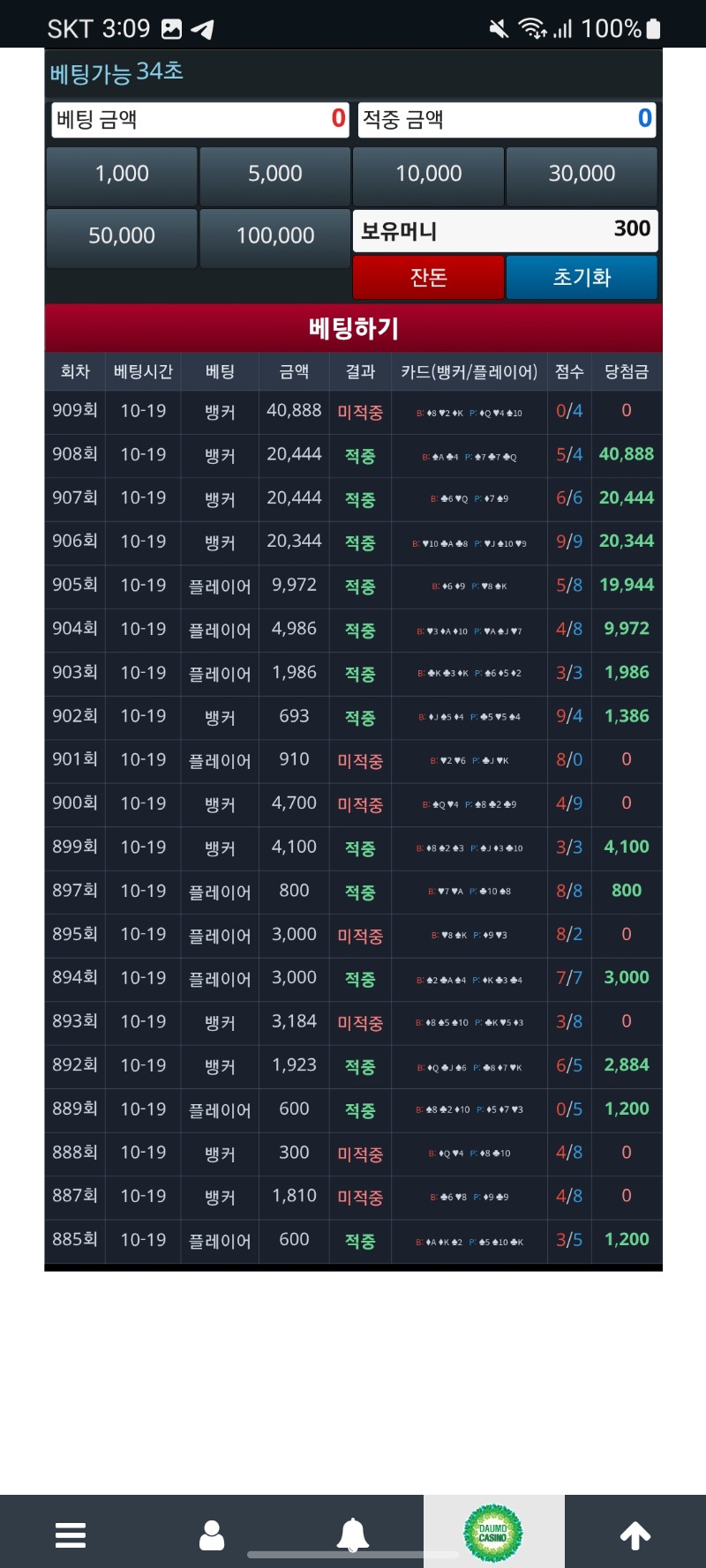Choose the 10,000 bet amount

tap(429, 175)
